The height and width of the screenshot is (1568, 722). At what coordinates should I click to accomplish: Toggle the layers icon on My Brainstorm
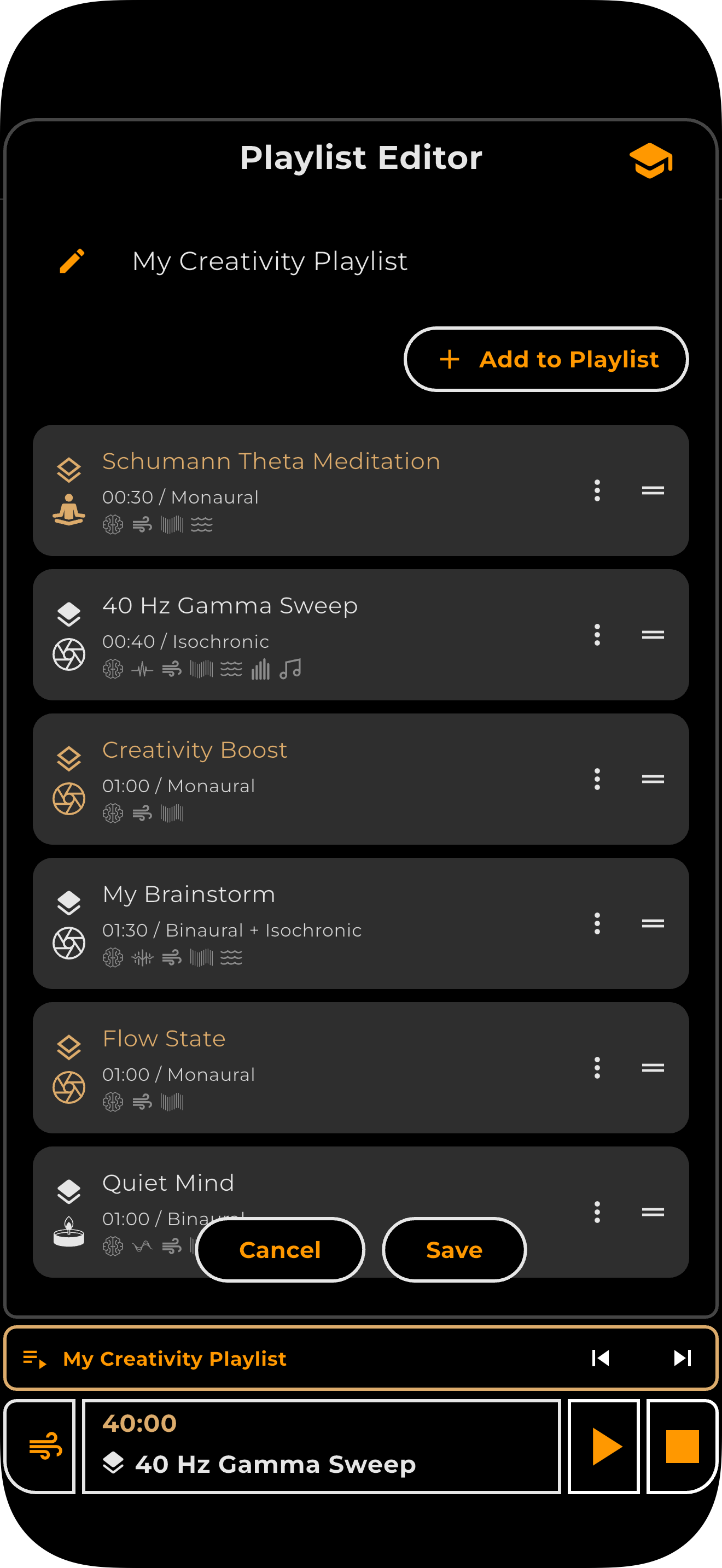coord(69,902)
